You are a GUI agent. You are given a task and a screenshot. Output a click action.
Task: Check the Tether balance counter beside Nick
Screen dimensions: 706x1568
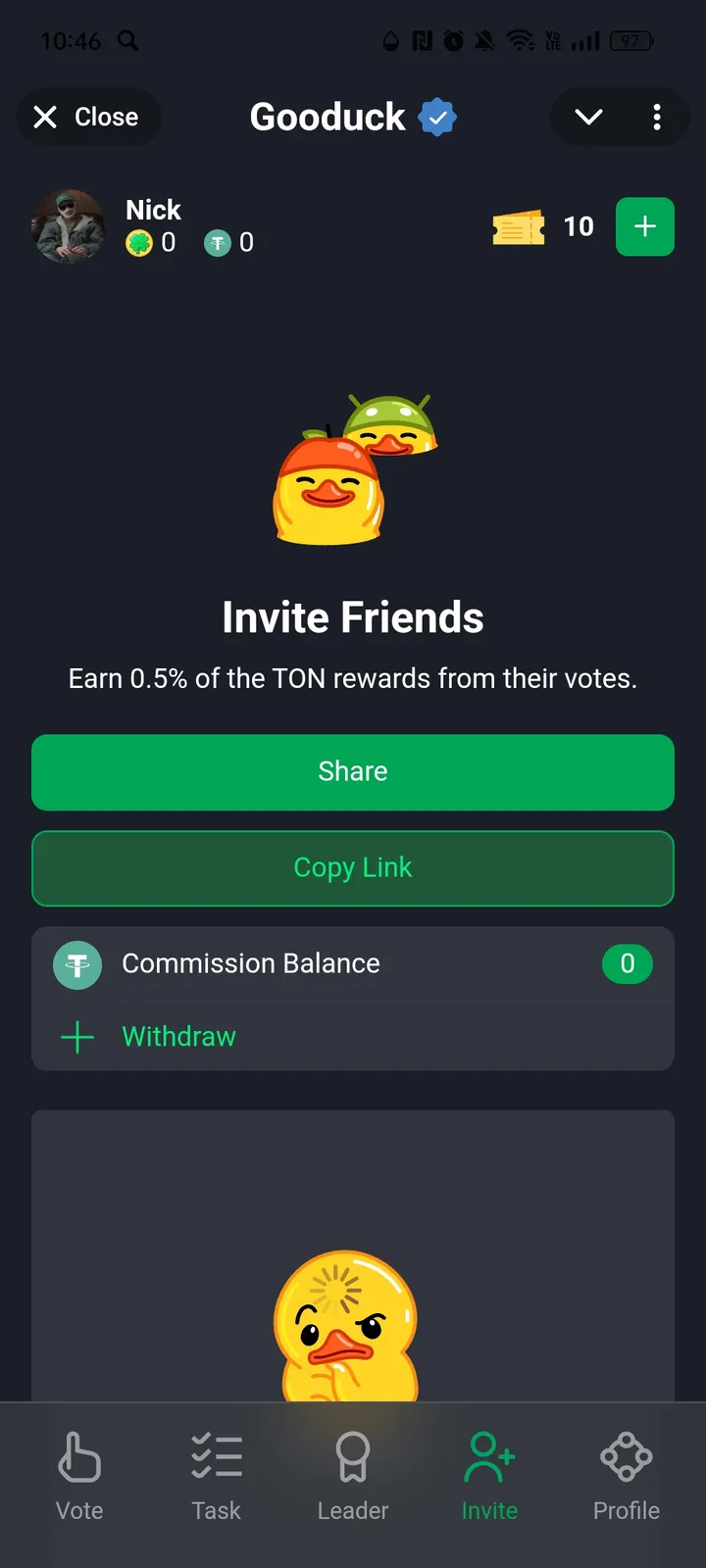(217, 242)
